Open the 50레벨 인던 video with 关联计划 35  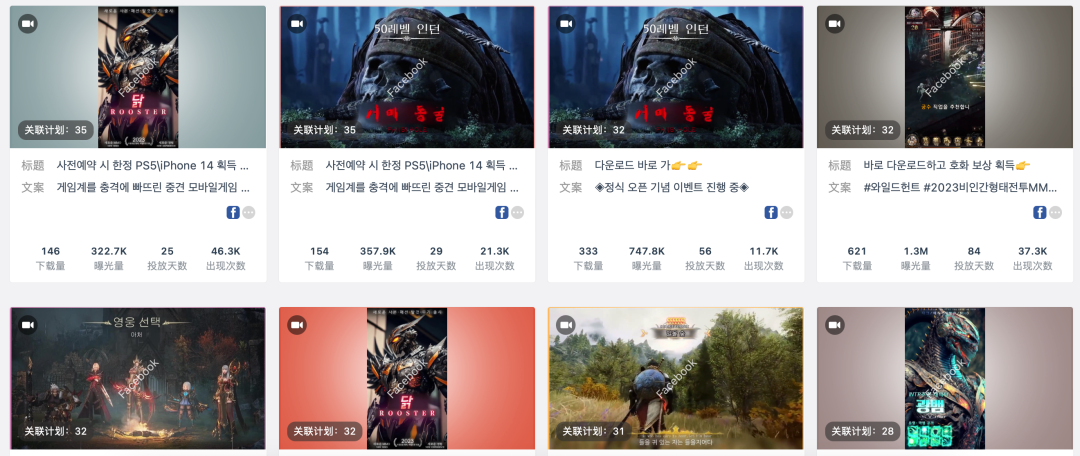(406, 77)
